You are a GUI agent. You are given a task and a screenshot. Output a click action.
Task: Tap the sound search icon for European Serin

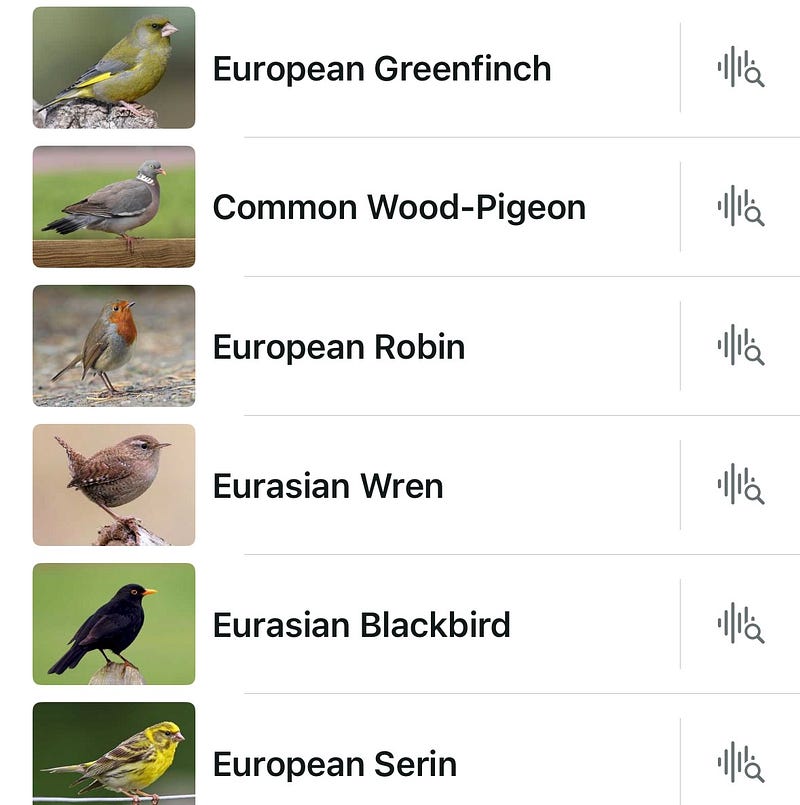pyautogui.click(x=740, y=763)
